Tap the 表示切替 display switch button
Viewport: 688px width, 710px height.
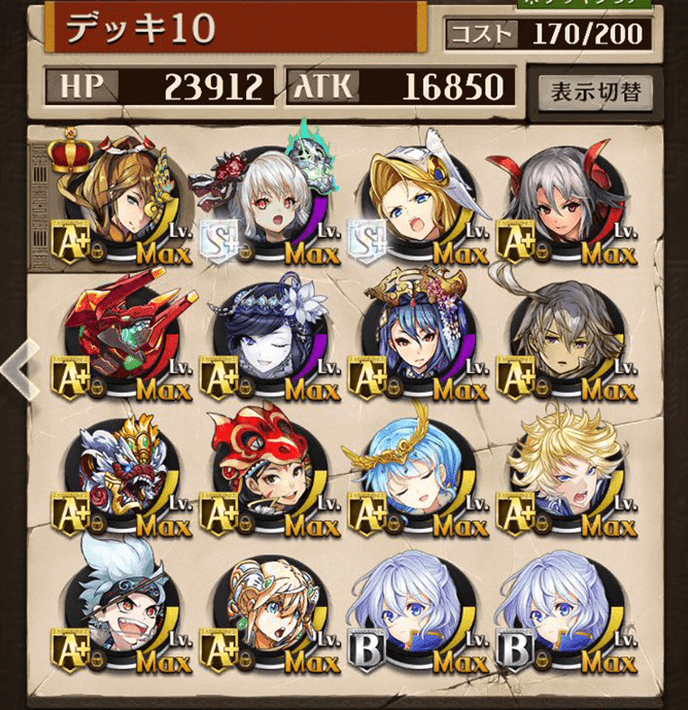[595, 92]
